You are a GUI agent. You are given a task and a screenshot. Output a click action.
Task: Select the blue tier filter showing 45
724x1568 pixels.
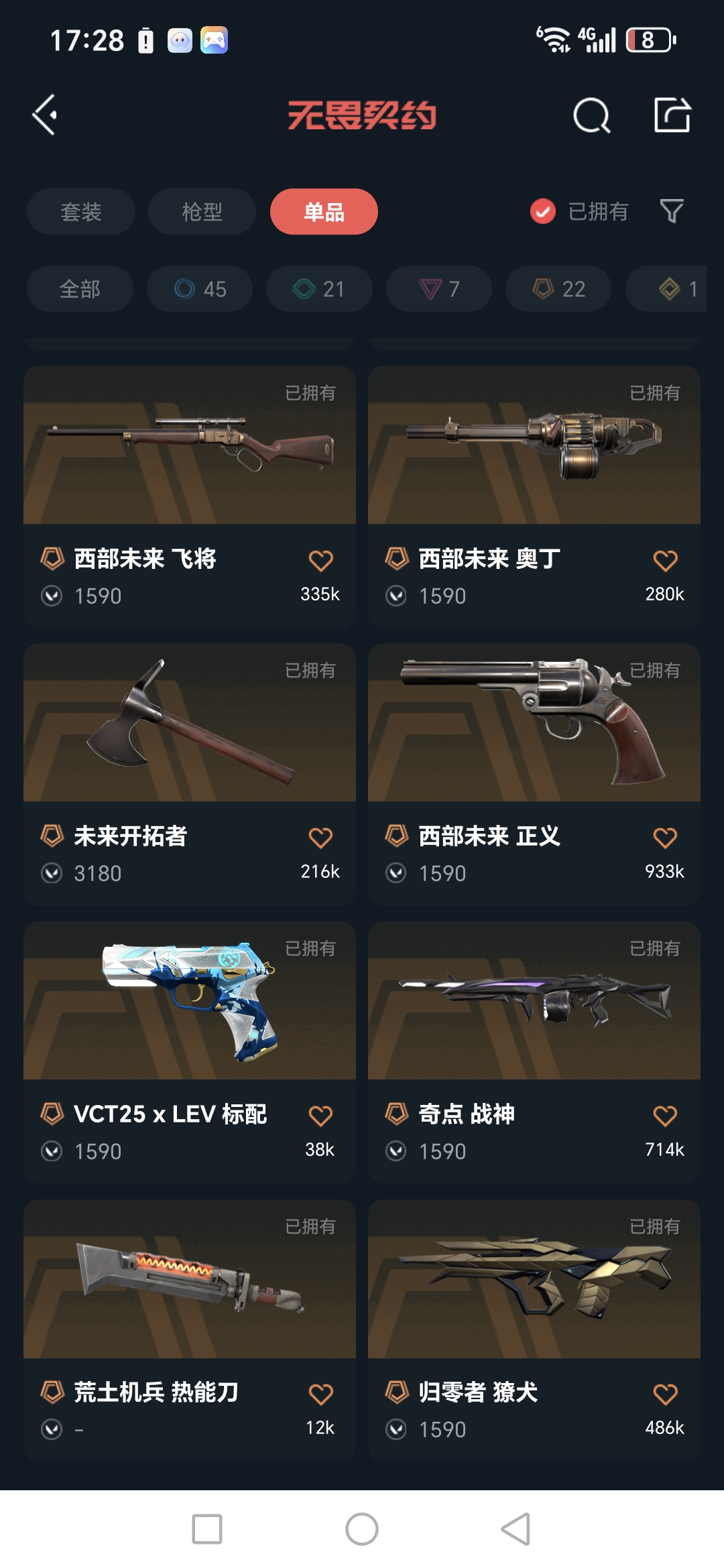(x=199, y=289)
